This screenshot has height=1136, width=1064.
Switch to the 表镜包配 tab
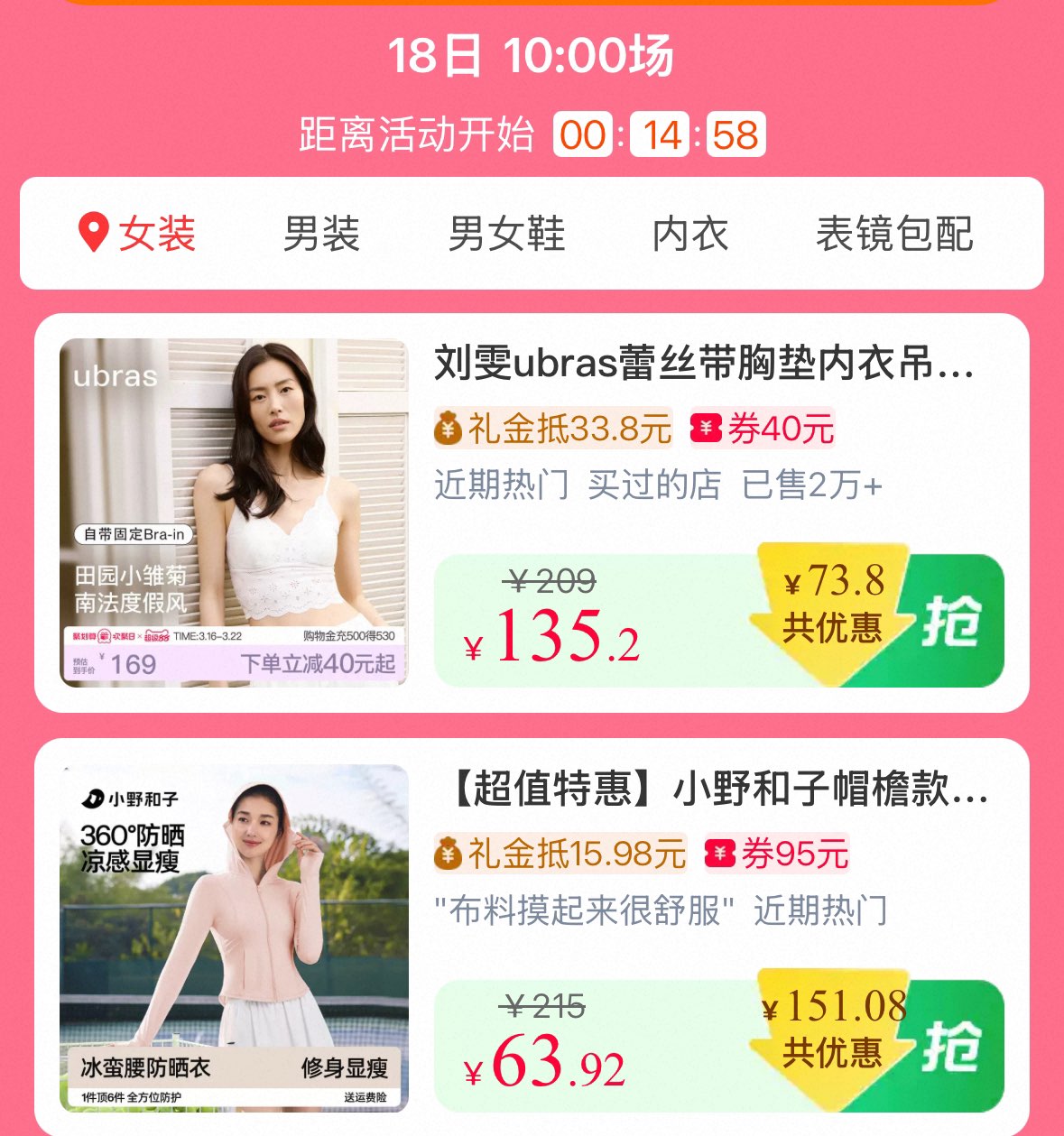pyautogui.click(x=893, y=234)
